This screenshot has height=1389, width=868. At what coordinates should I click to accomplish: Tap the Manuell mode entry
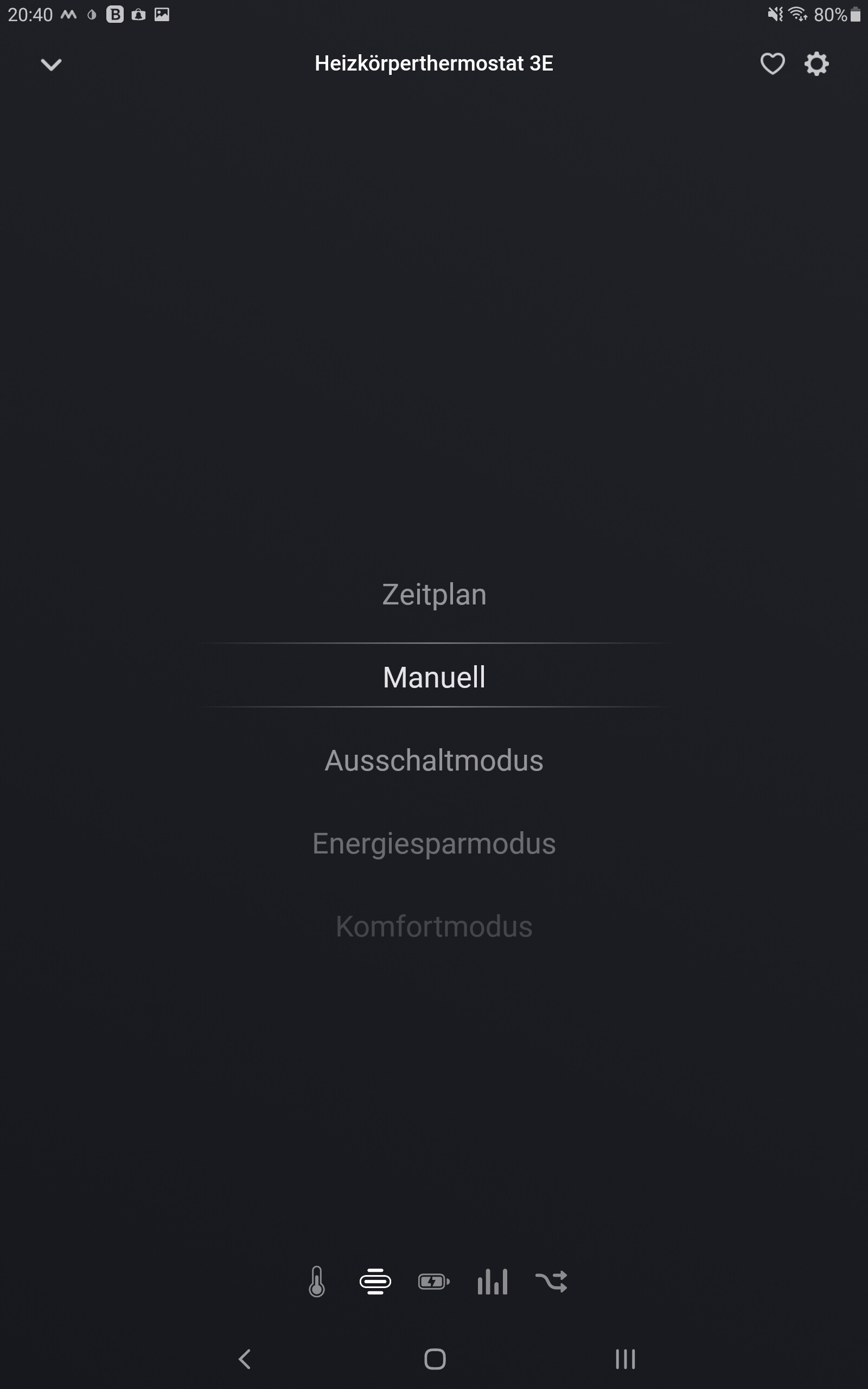pyautogui.click(x=434, y=677)
